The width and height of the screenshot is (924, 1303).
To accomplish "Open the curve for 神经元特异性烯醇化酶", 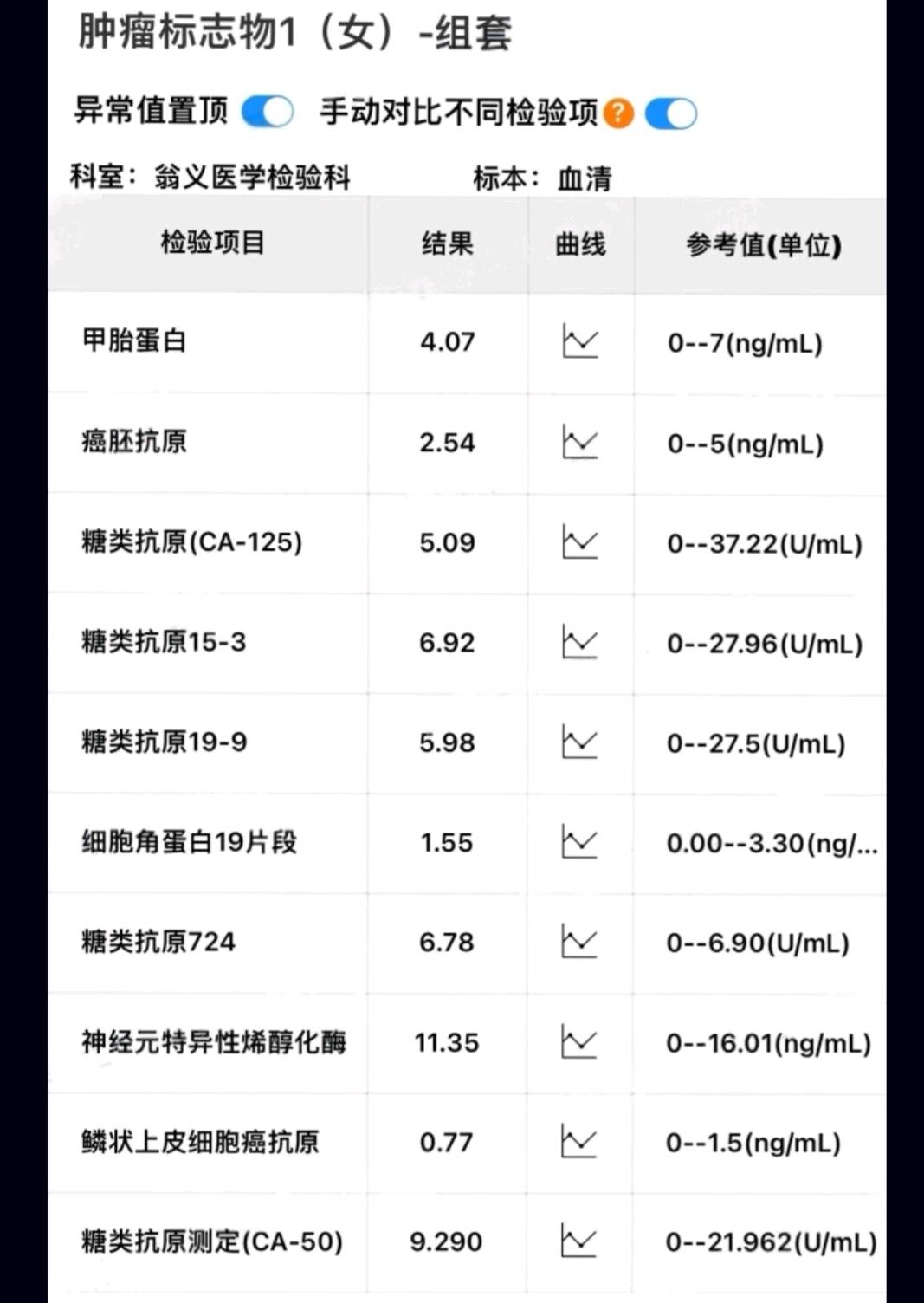I will point(579,1041).
